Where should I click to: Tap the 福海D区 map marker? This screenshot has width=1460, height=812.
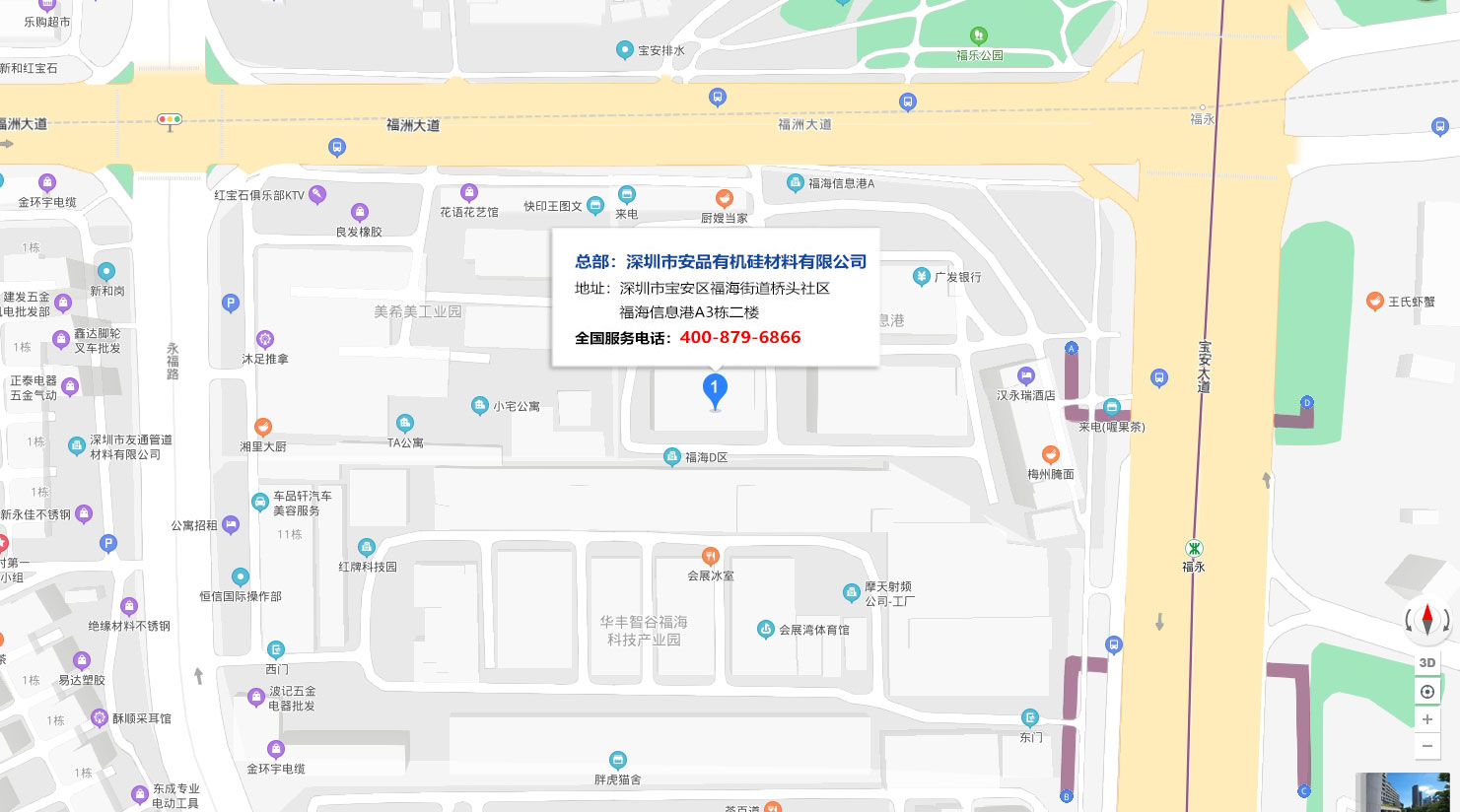tap(672, 456)
